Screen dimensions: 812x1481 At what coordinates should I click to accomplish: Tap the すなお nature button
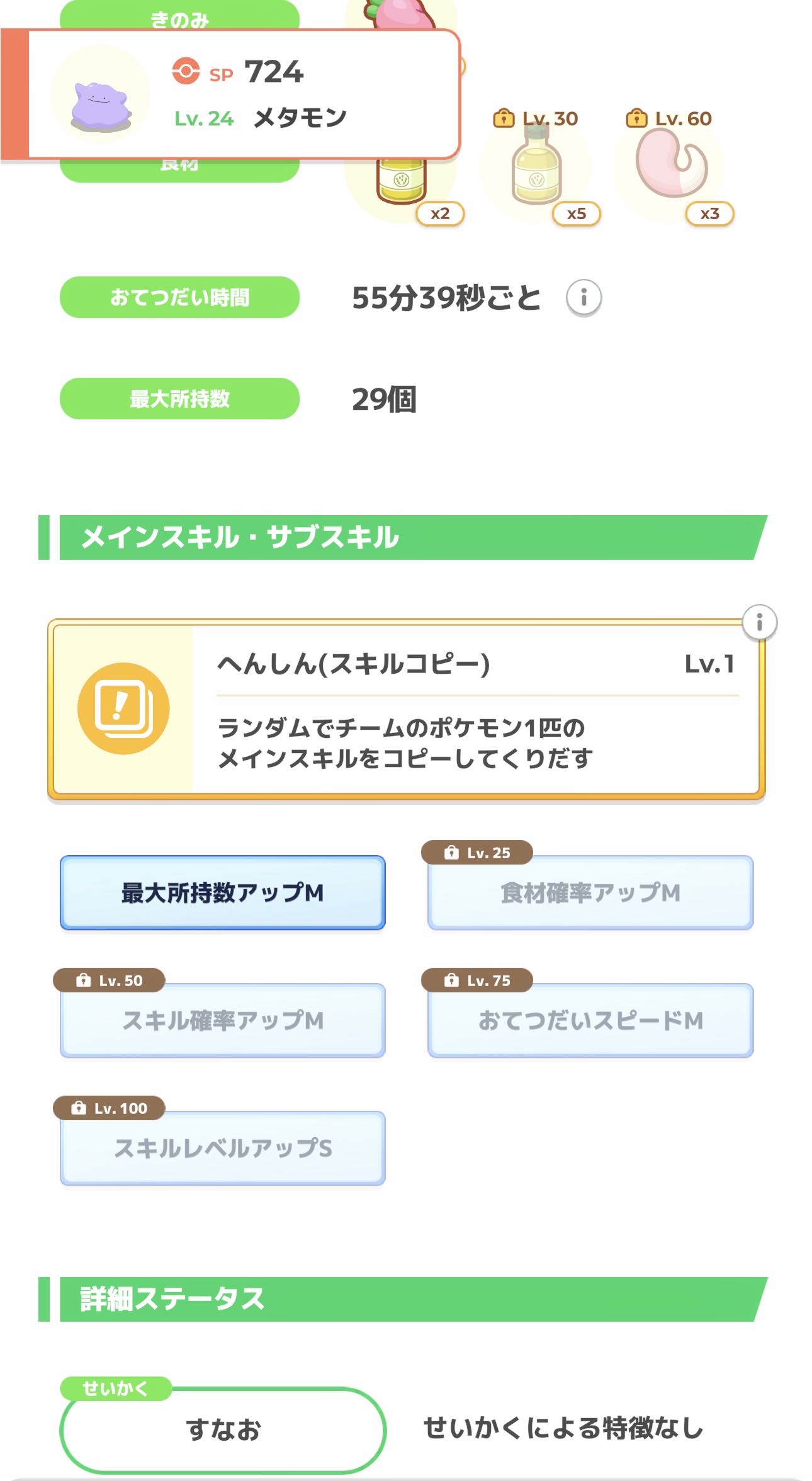coord(223,1429)
